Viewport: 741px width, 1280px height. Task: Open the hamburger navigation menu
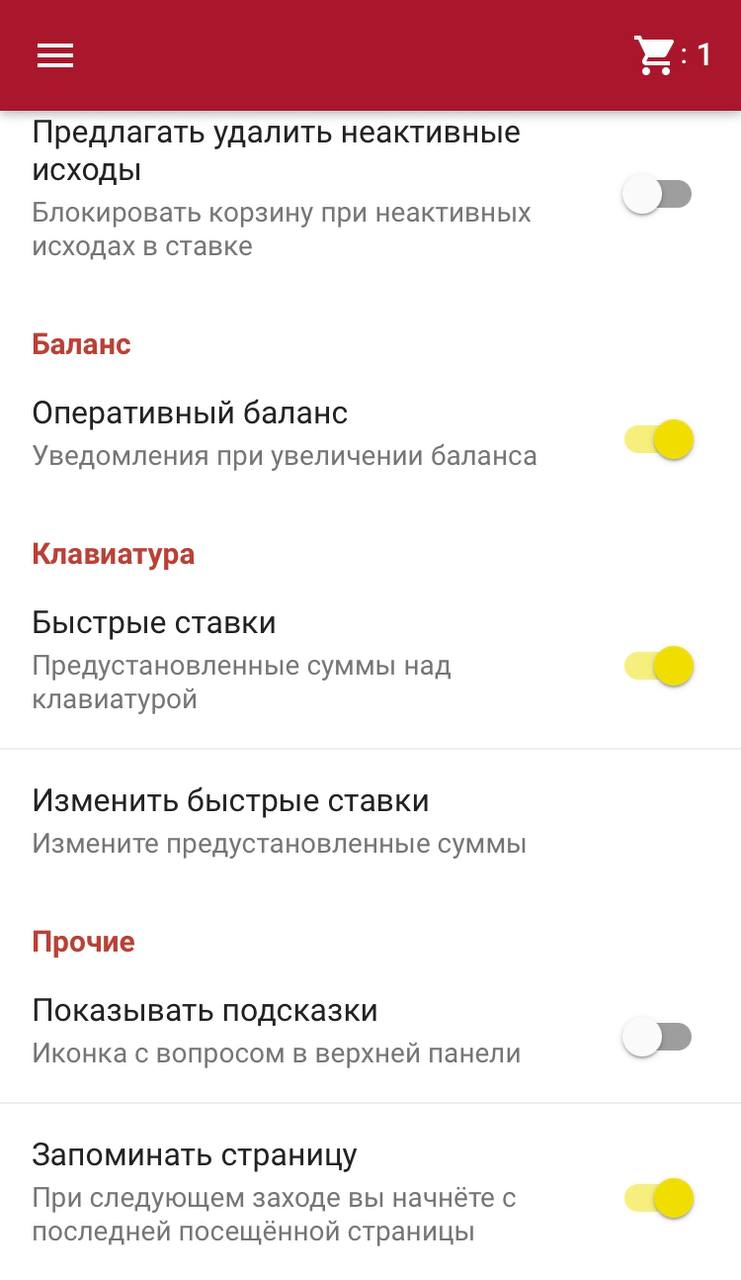pyautogui.click(x=55, y=56)
